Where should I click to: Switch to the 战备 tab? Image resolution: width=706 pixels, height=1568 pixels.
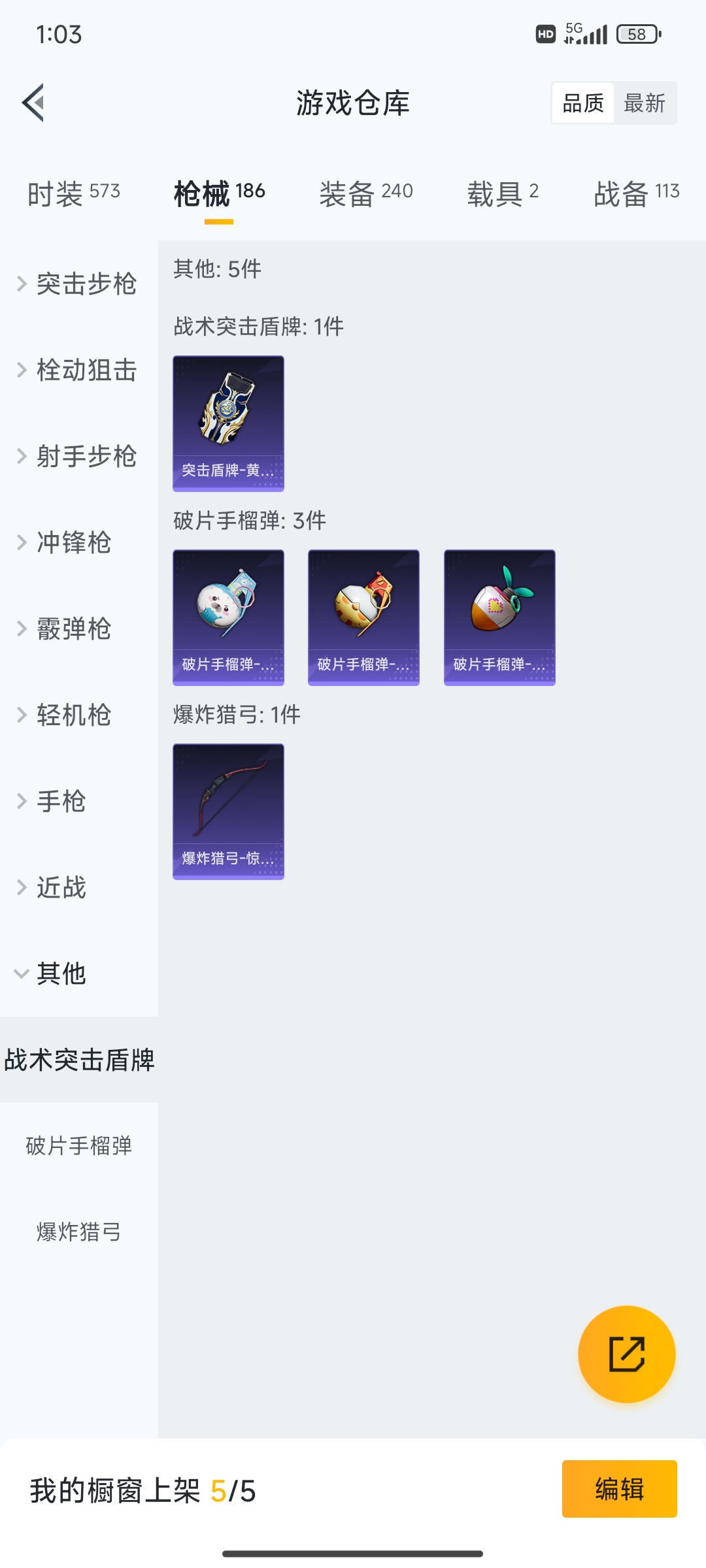point(636,193)
